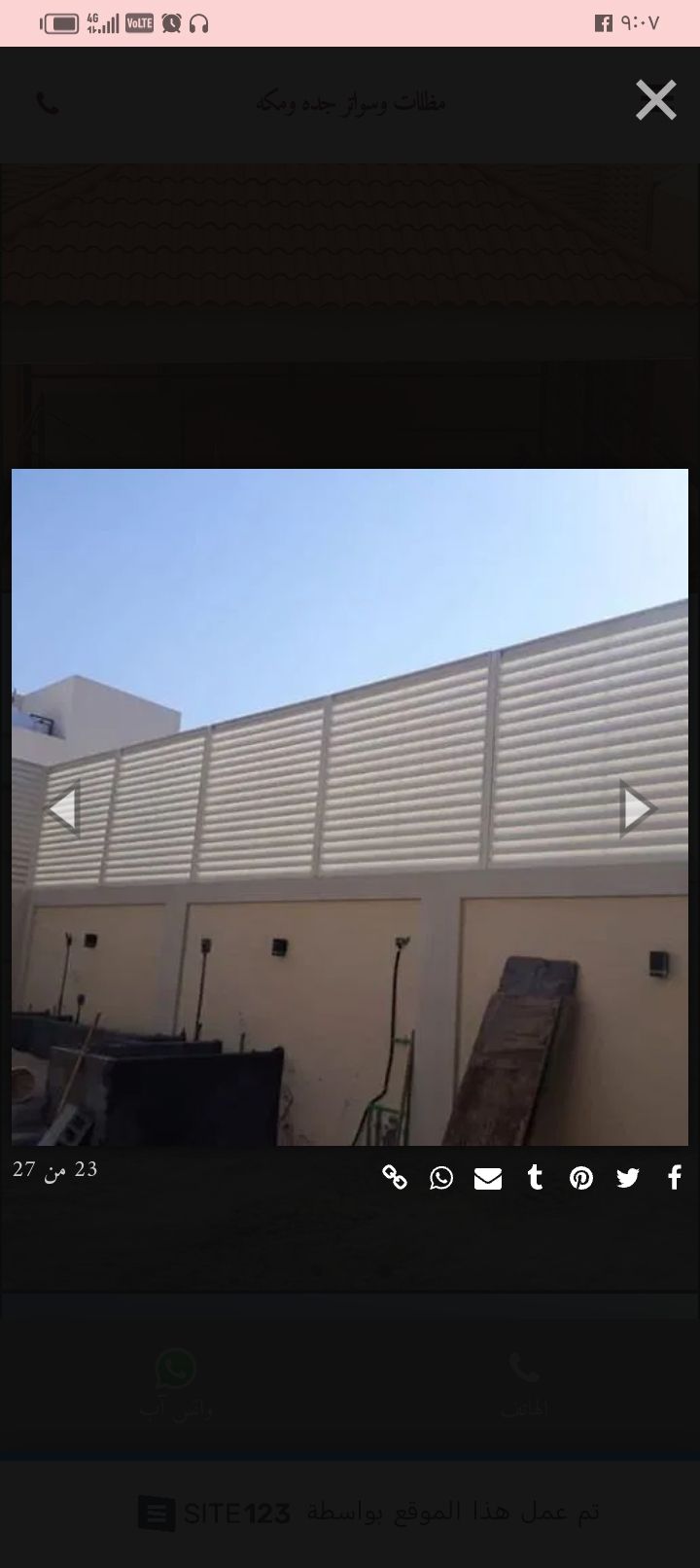Share the image on Tumblr
Image resolution: width=700 pixels, height=1568 pixels.
[535, 1177]
